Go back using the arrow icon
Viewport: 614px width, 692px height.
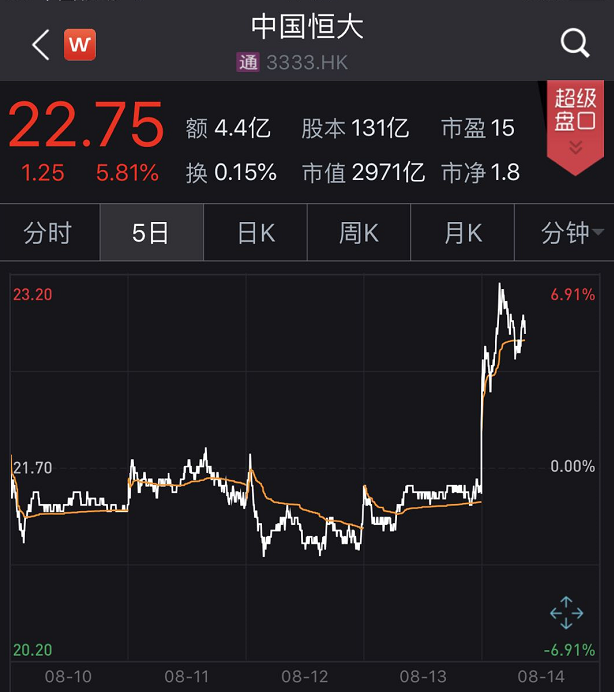(x=40, y=44)
